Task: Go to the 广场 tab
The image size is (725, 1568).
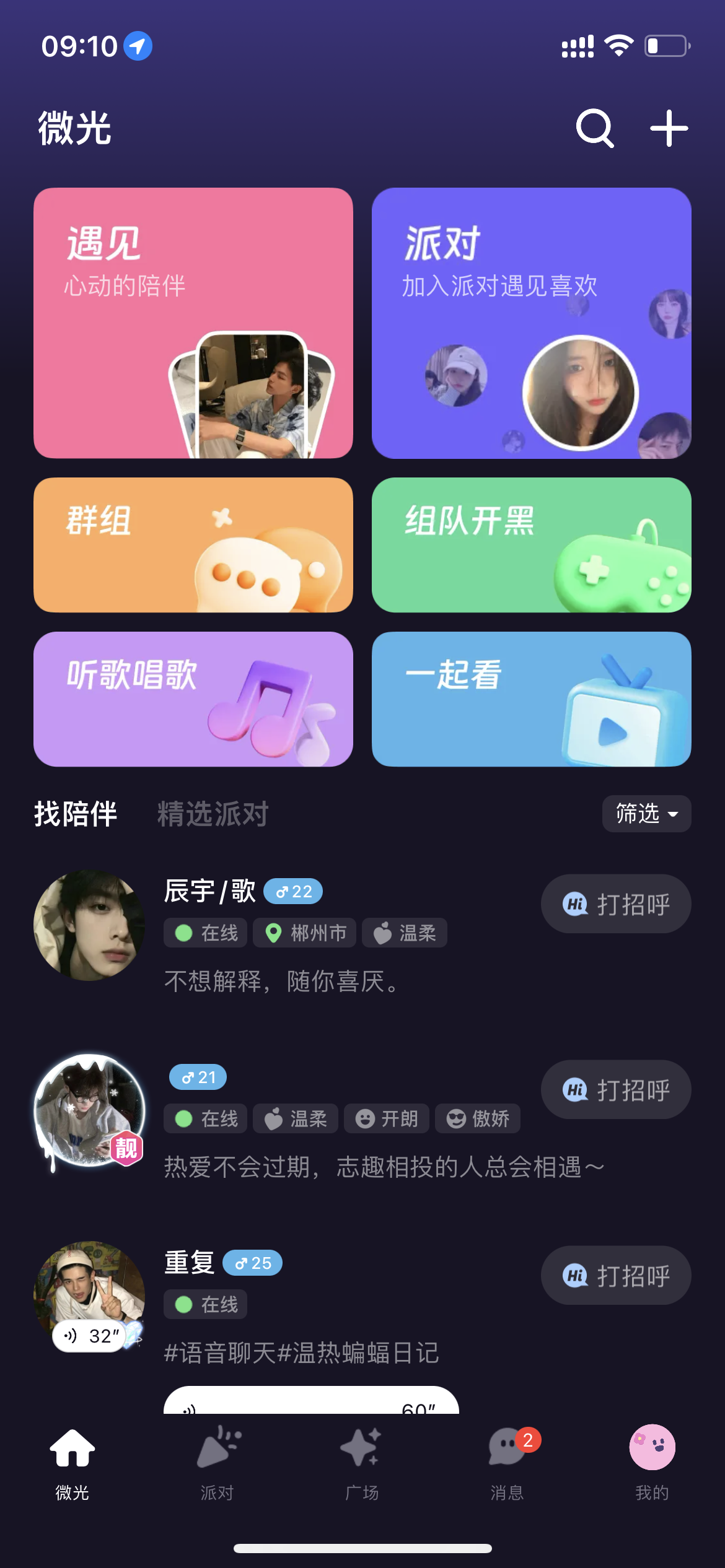Action: (x=362, y=1463)
